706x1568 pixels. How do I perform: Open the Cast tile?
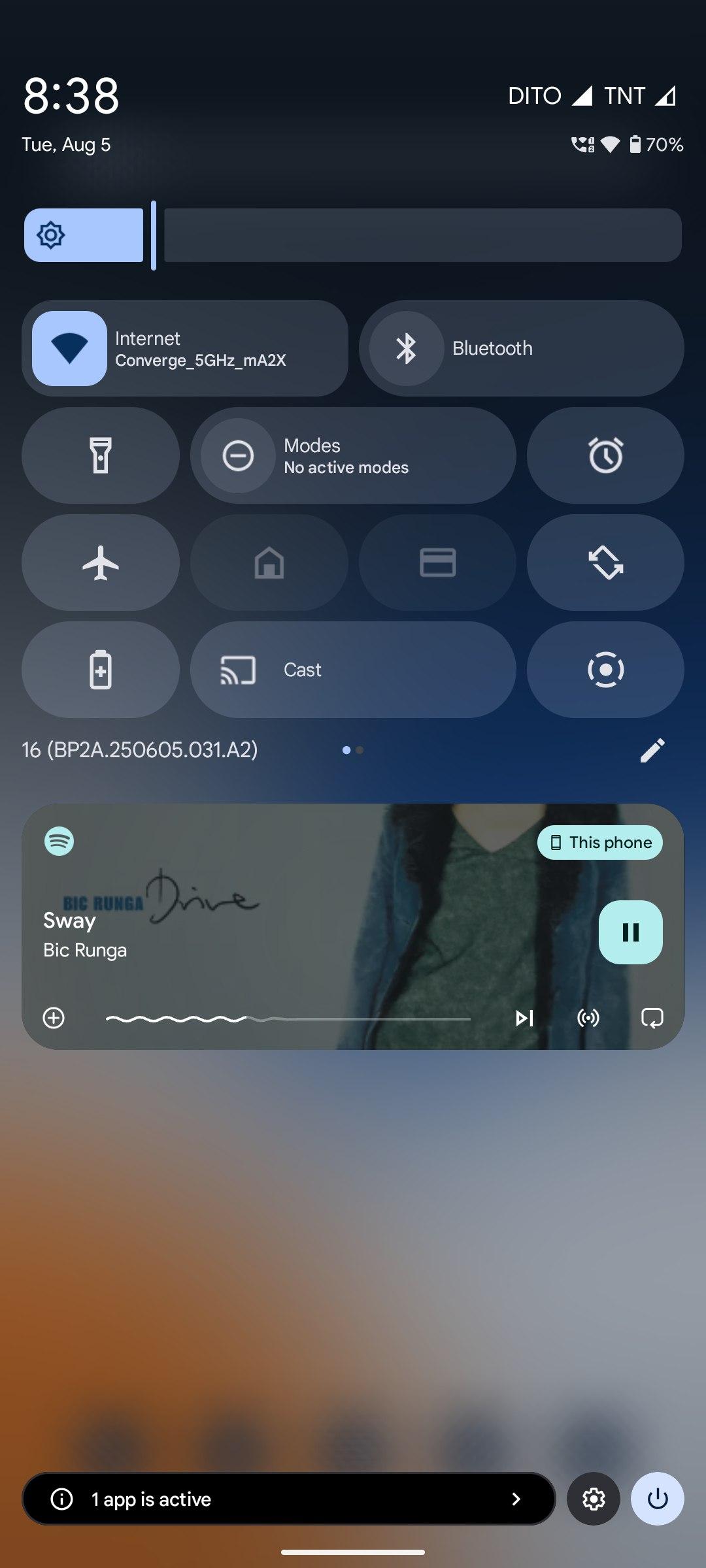tap(353, 670)
